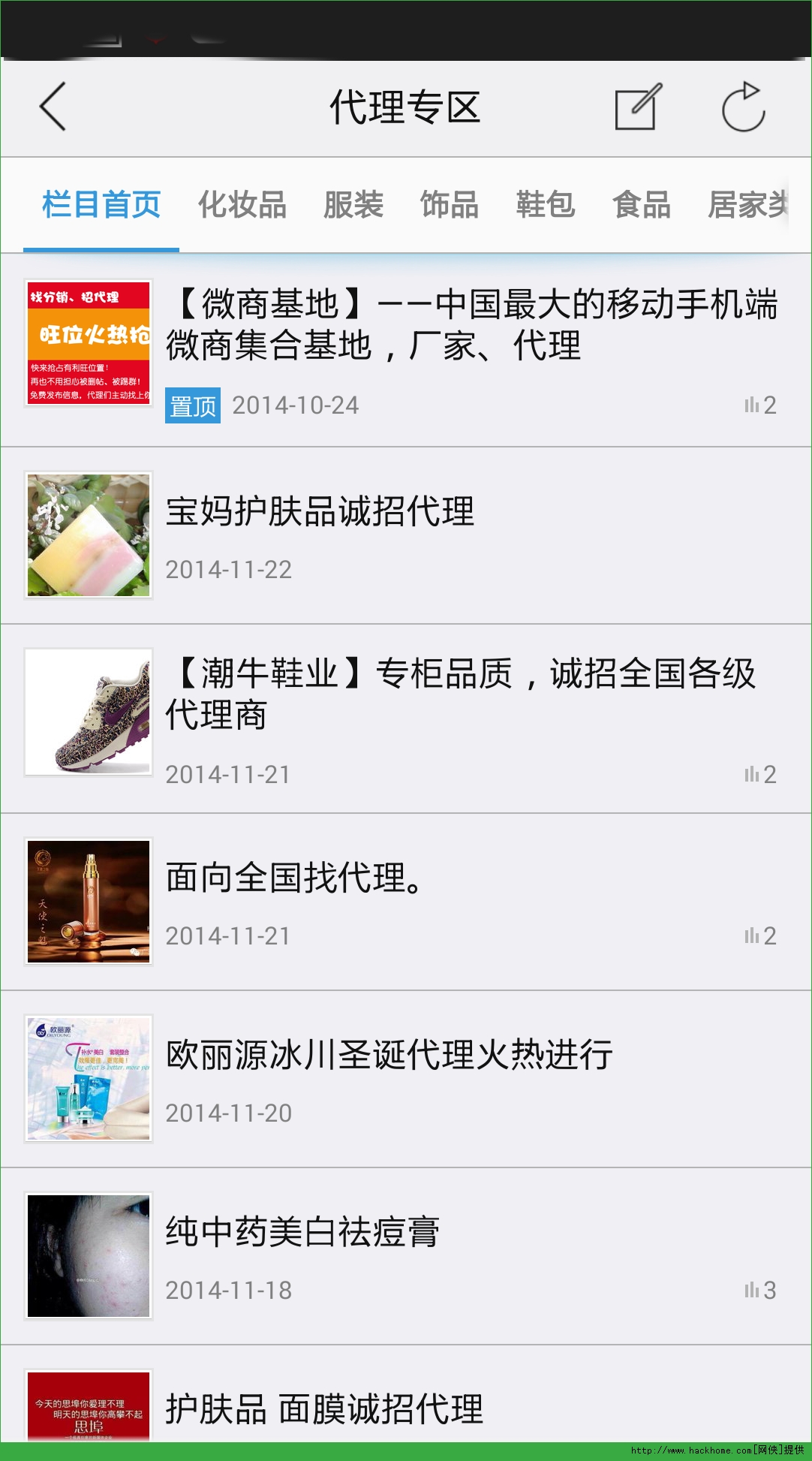Open the 潮牛鞋业 post
The width and height of the screenshot is (812, 1461).
coord(459,694)
